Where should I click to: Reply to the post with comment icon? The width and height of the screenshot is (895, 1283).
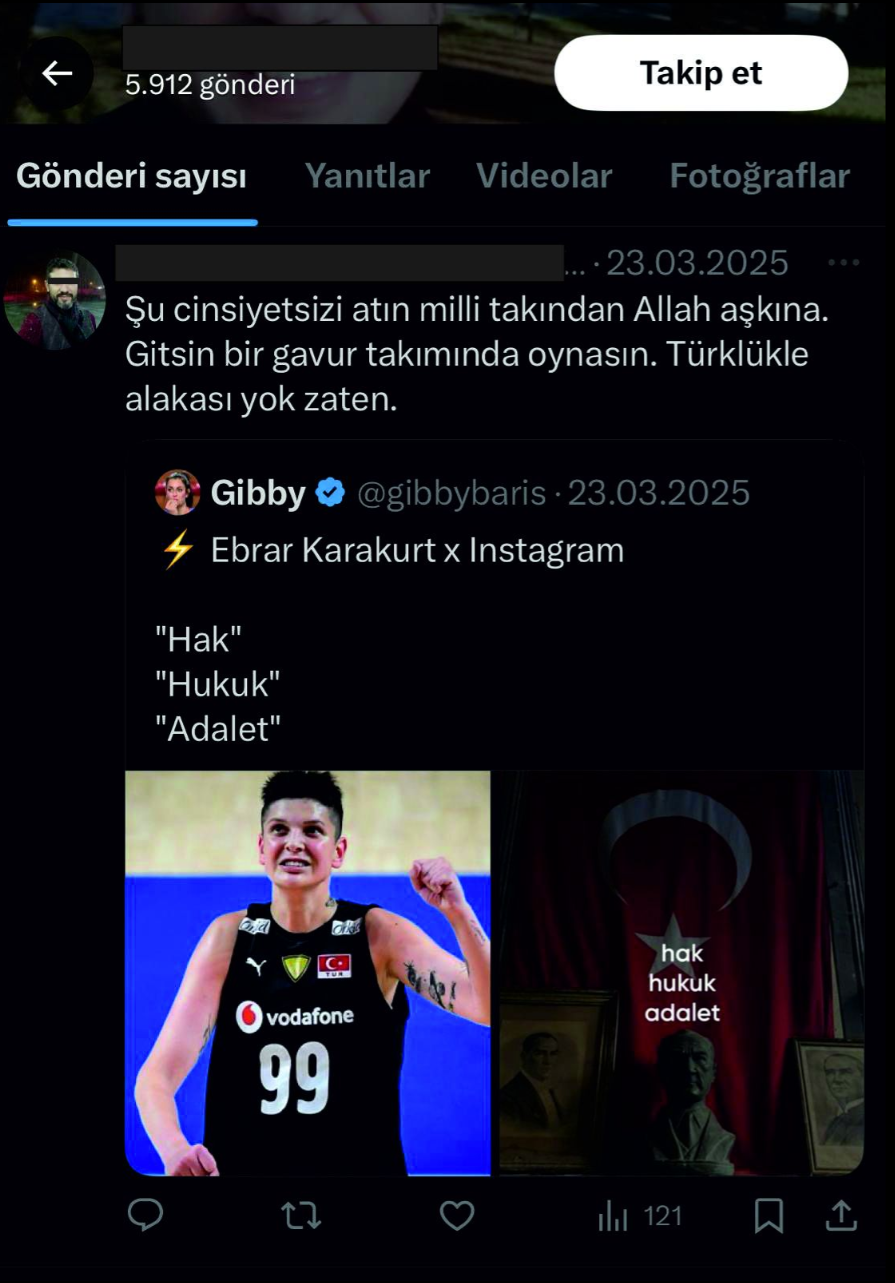click(x=146, y=1215)
